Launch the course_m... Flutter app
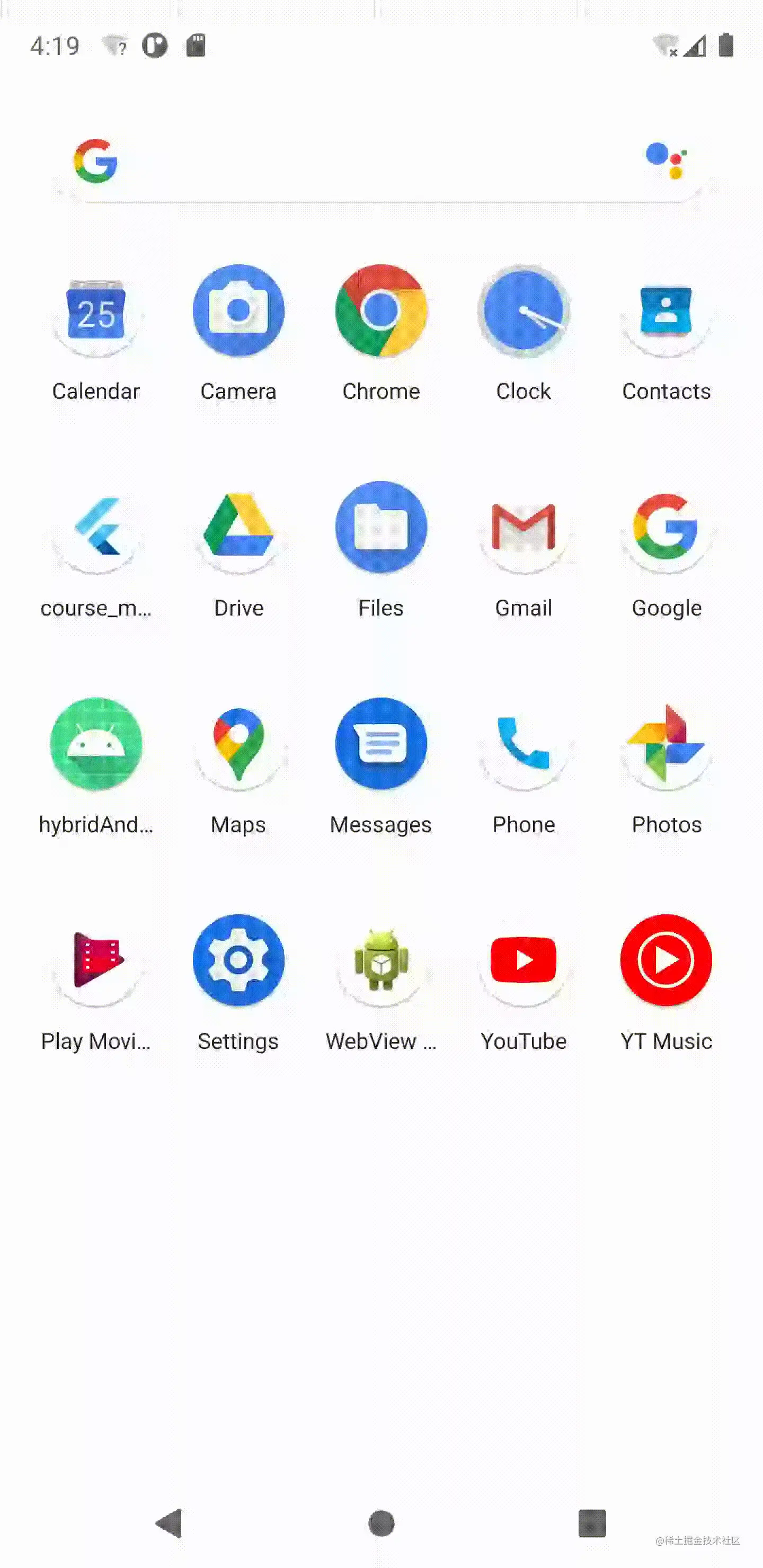This screenshot has width=763, height=1568. tap(96, 528)
